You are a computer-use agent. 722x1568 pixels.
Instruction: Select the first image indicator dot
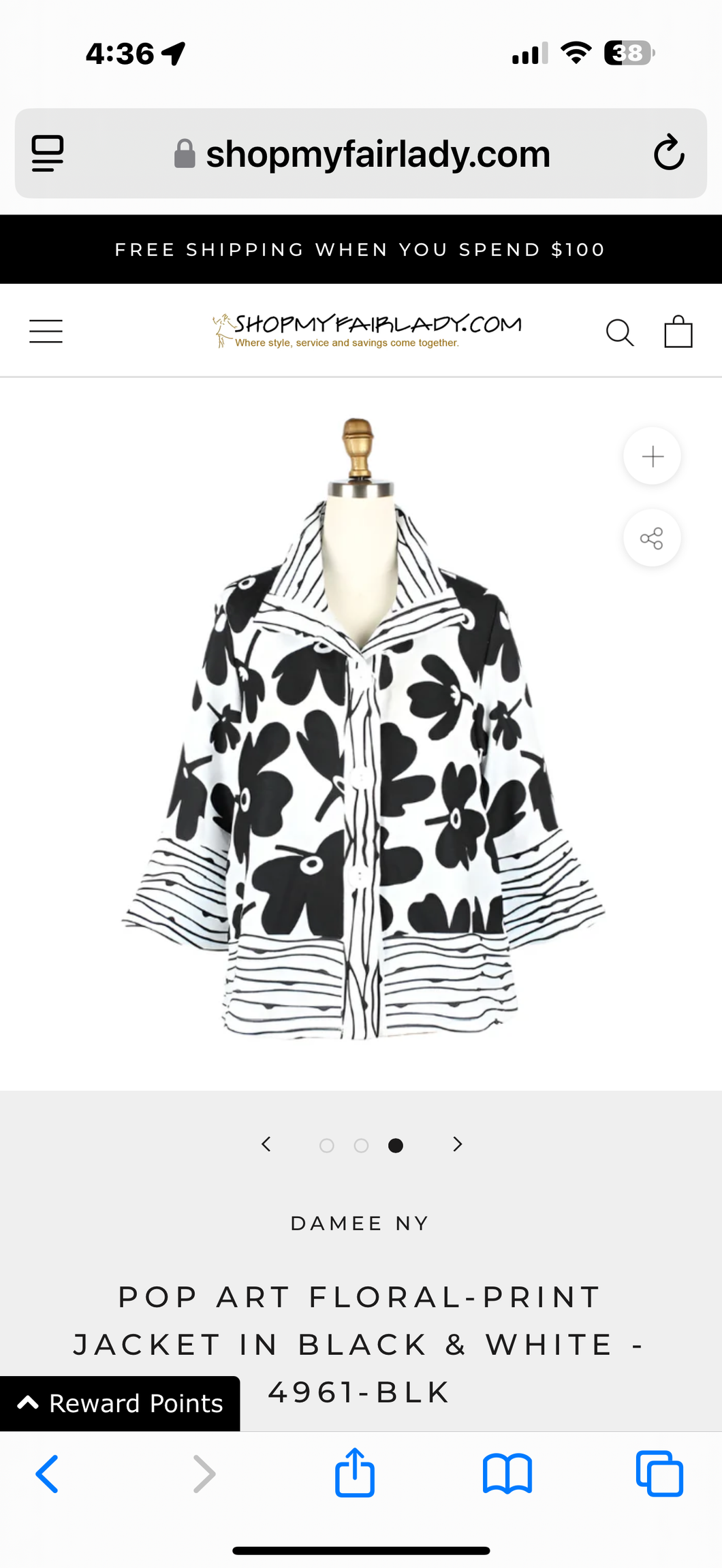[x=327, y=1146]
